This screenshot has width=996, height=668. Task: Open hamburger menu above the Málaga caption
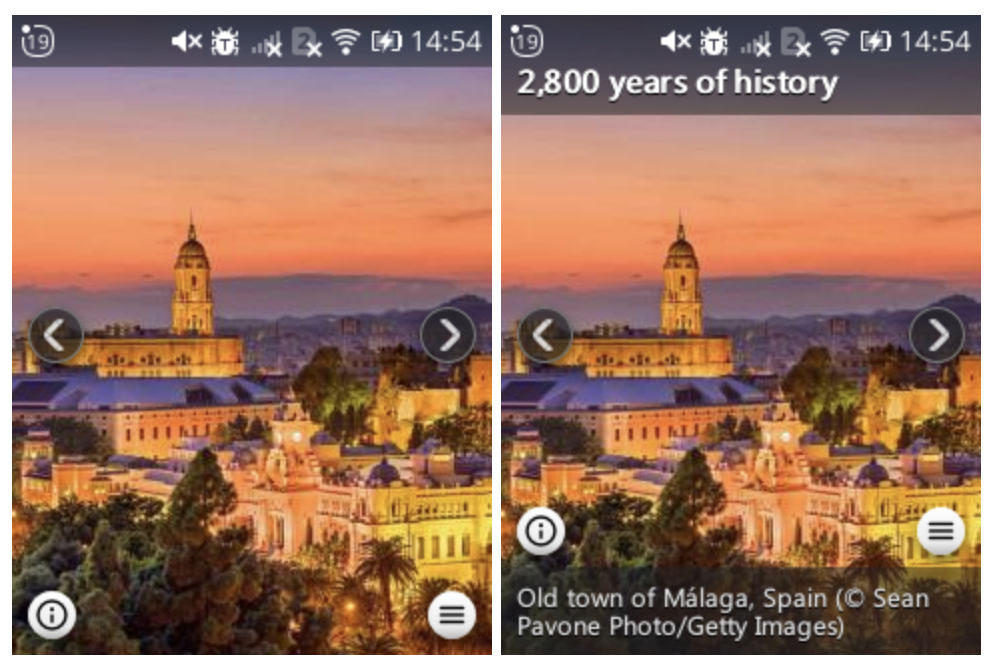(x=940, y=531)
